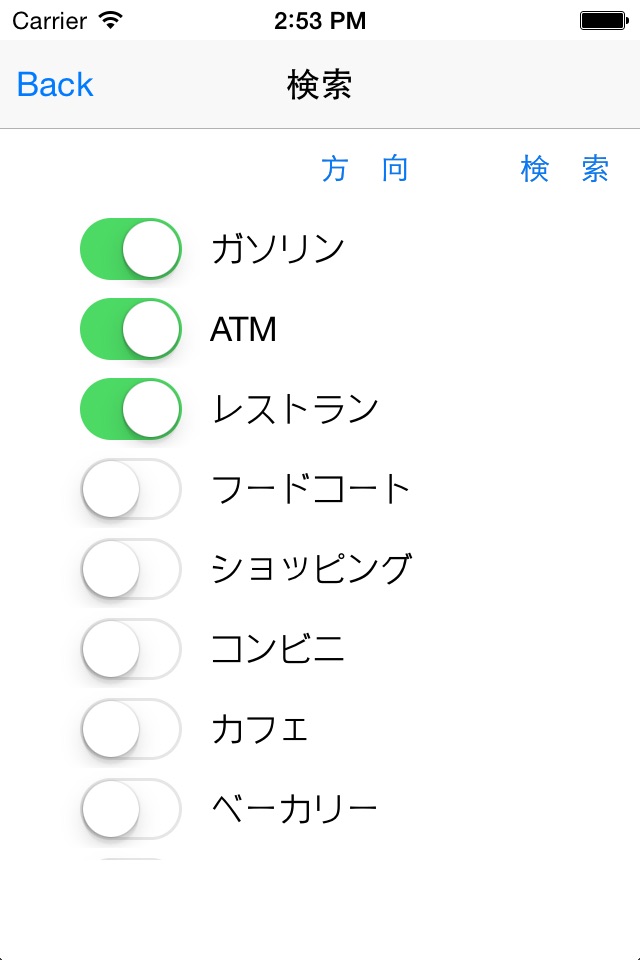Disable the ATM switch
The height and width of the screenshot is (960, 640).
(x=131, y=329)
